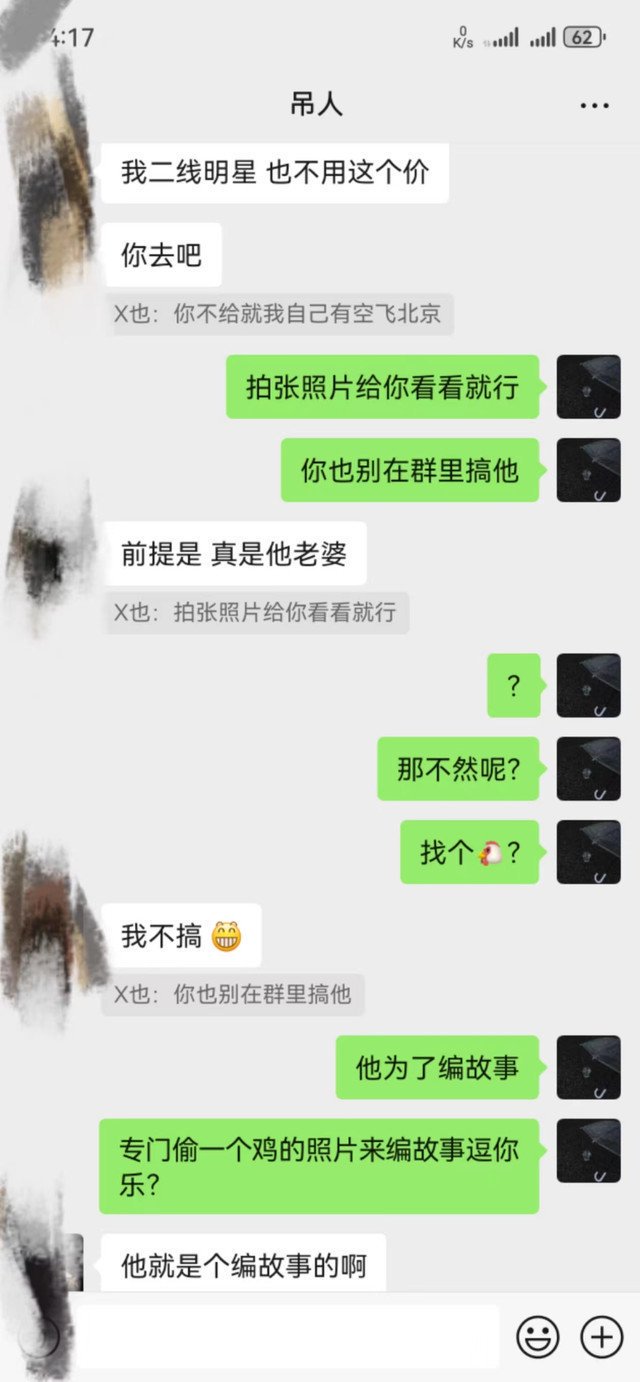Tap quoted reply "你也别在群里搞他"

232,994
